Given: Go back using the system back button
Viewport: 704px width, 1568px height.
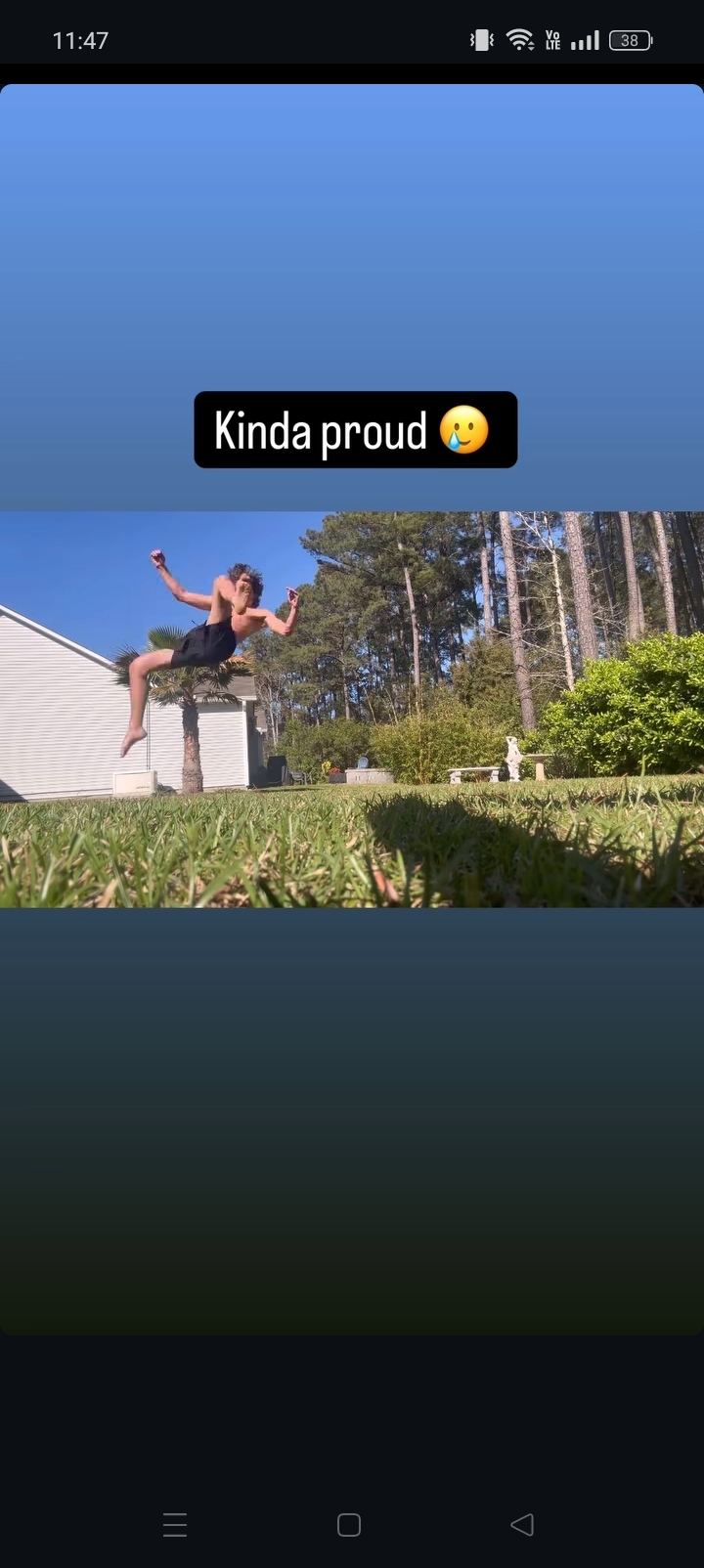Looking at the screenshot, I should 522,1524.
